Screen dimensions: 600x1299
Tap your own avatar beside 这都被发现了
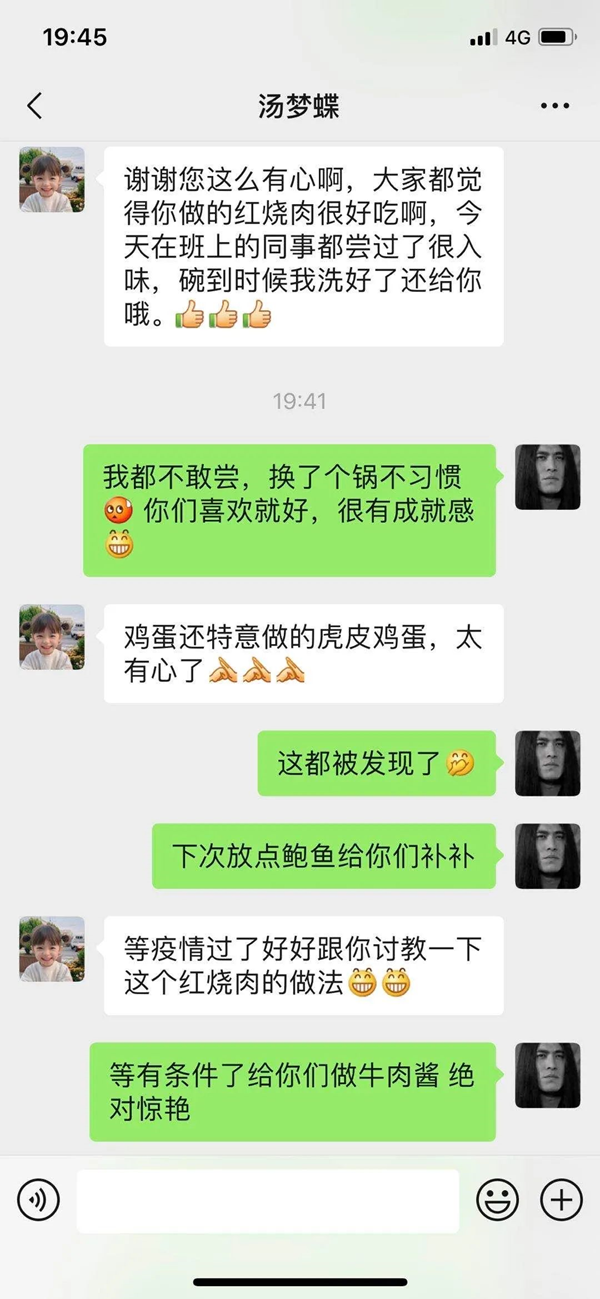tap(547, 763)
